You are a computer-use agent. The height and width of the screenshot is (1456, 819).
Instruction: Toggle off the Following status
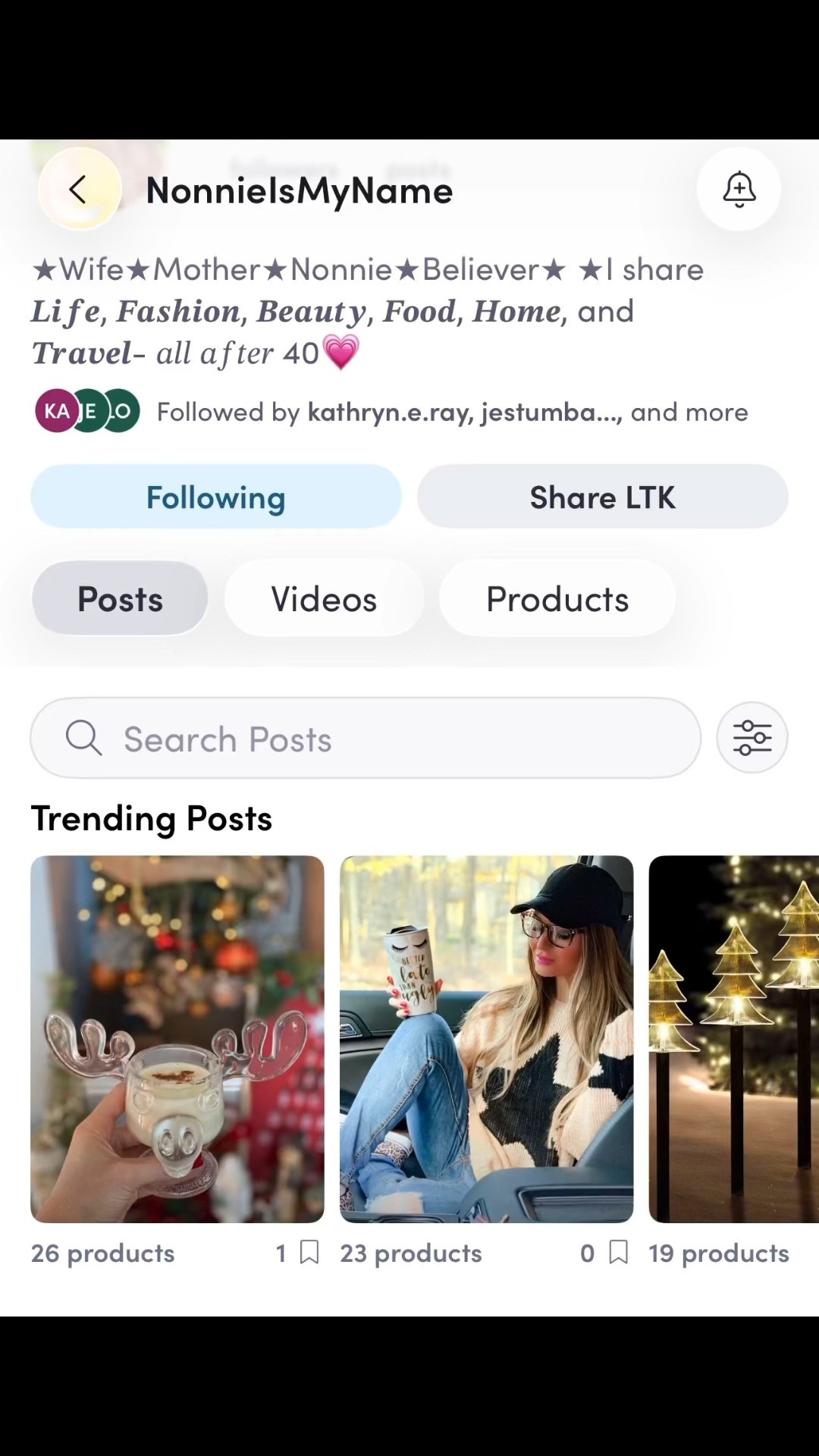pyautogui.click(x=215, y=497)
